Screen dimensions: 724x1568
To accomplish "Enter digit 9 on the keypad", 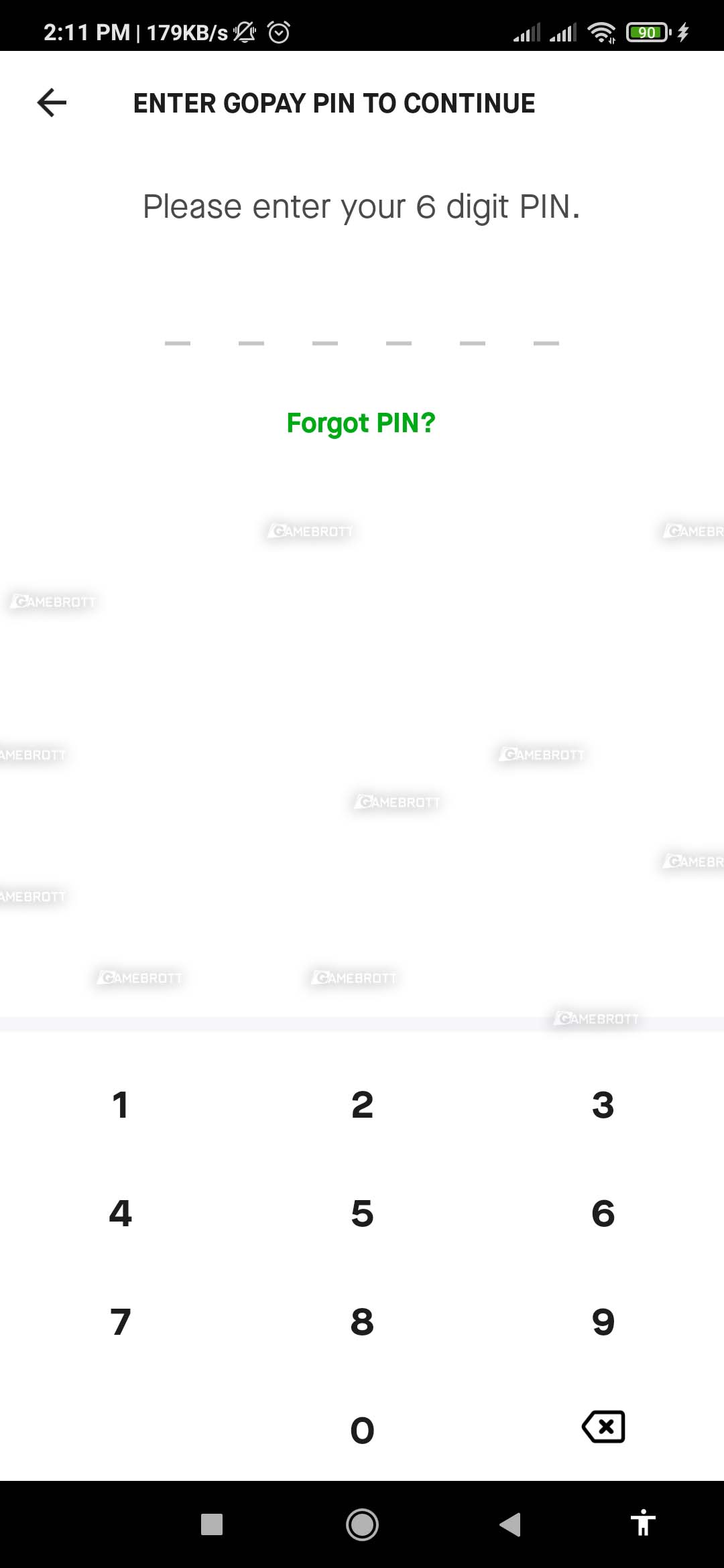I will point(603,1322).
